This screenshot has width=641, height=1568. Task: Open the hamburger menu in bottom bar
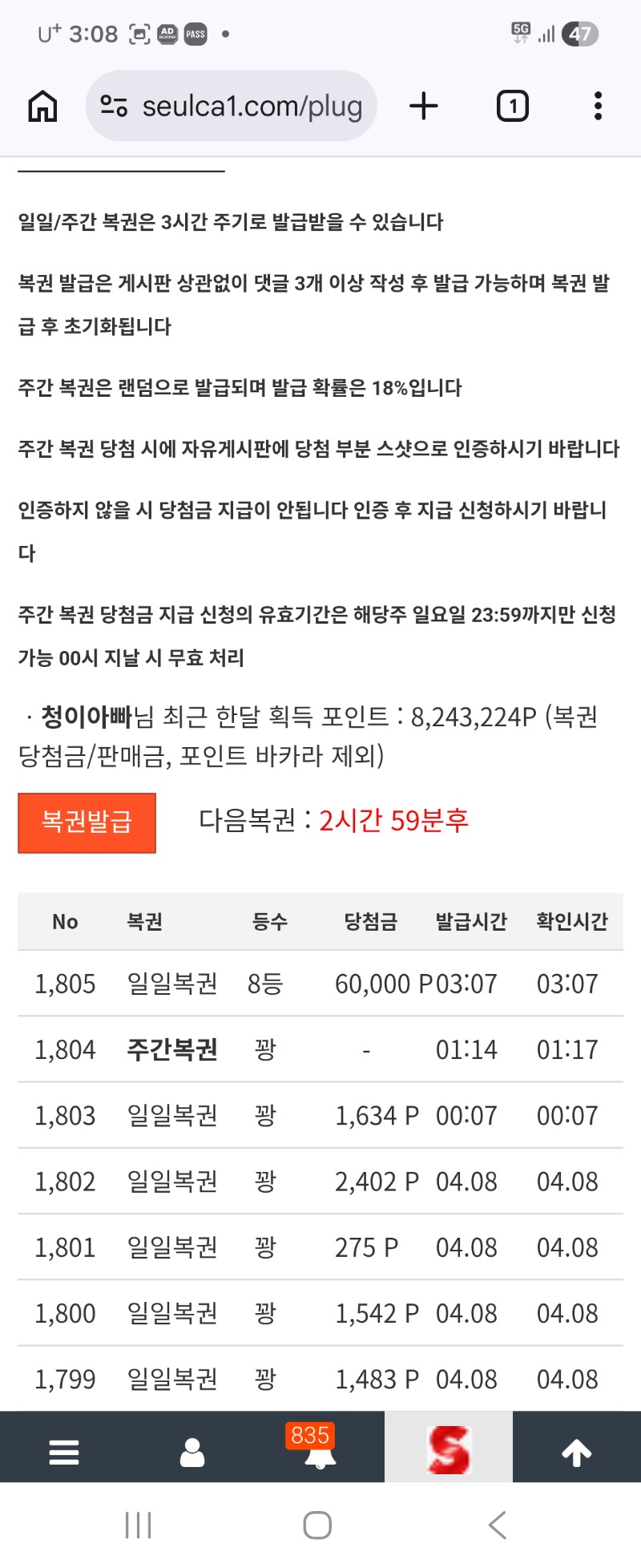point(64,1452)
